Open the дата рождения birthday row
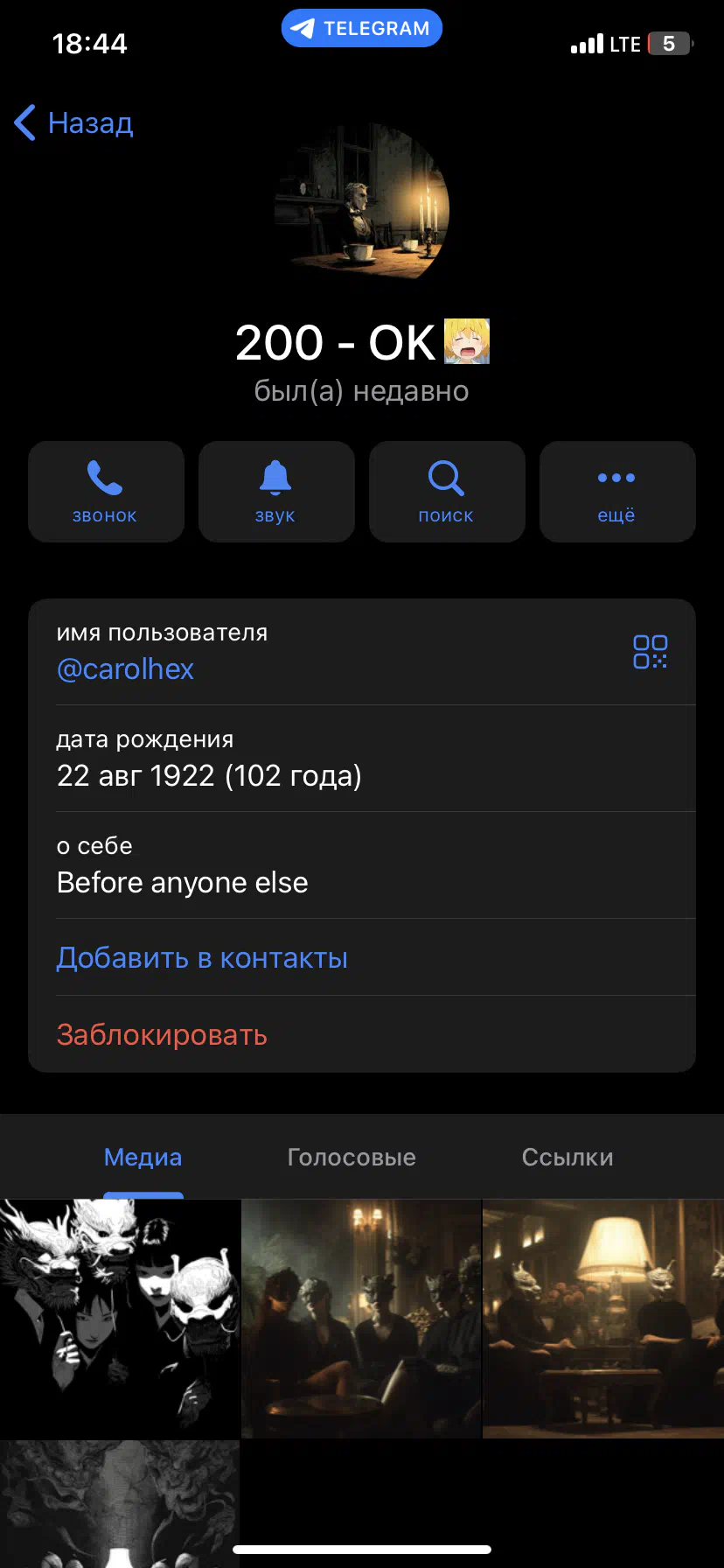This screenshot has width=724, height=1568. point(362,759)
